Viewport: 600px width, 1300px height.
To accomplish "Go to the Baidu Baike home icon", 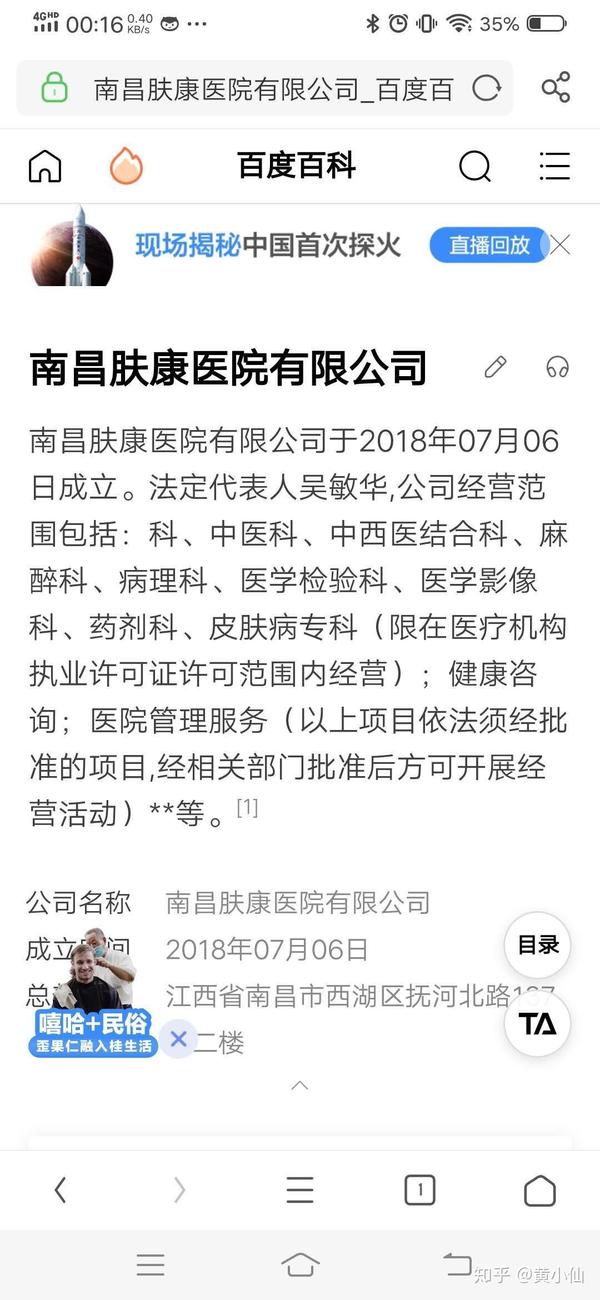I will point(45,166).
